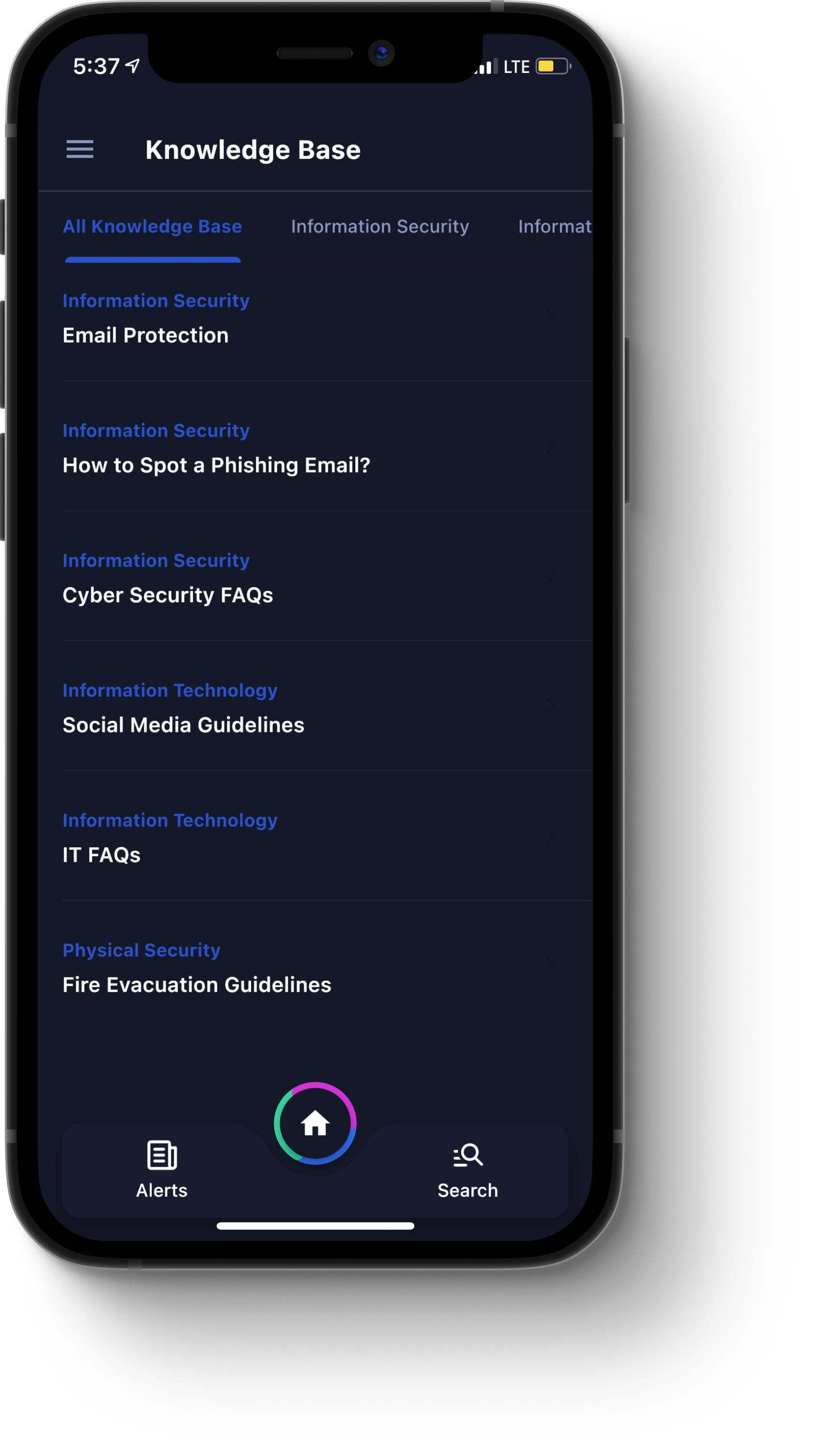815x1456 pixels.
Task: Open the hamburger drawer menu
Action: click(x=80, y=149)
